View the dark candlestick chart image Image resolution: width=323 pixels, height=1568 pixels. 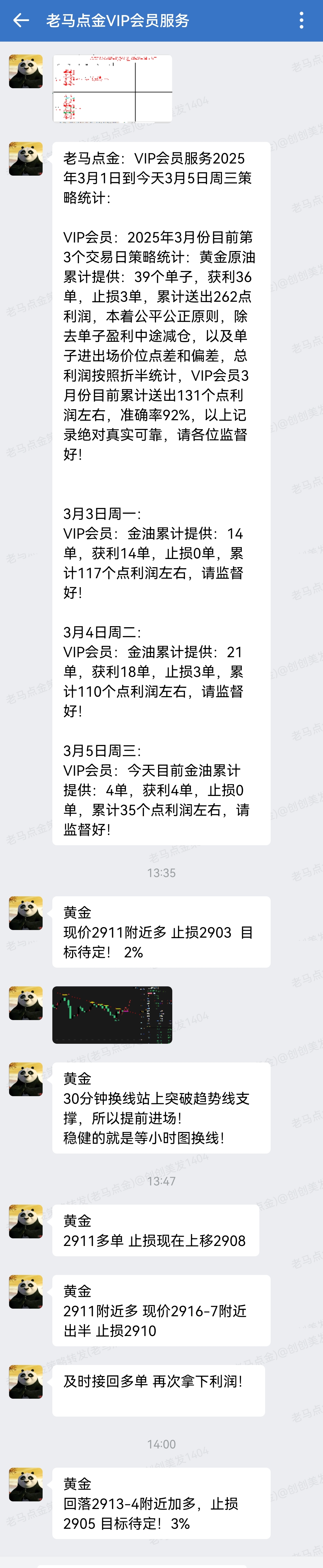point(113,1015)
